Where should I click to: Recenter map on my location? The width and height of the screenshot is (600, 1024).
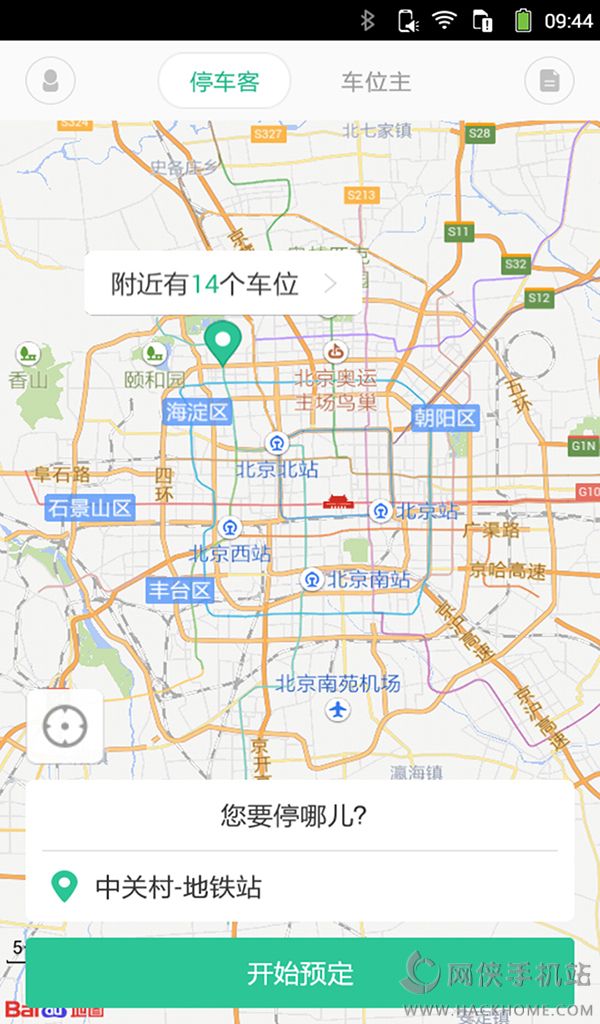click(x=65, y=726)
